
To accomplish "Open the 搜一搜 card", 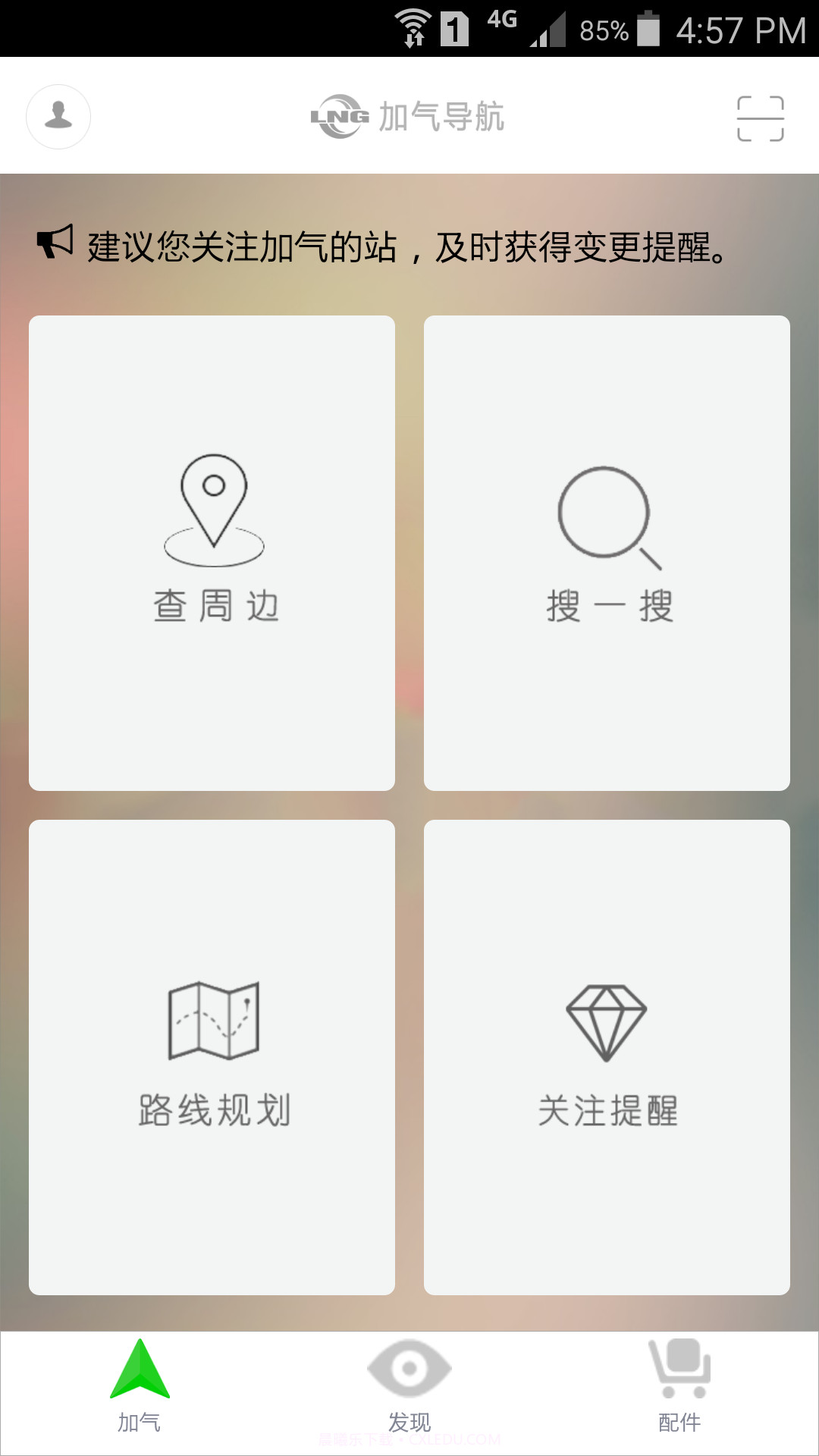I will coord(604,554).
